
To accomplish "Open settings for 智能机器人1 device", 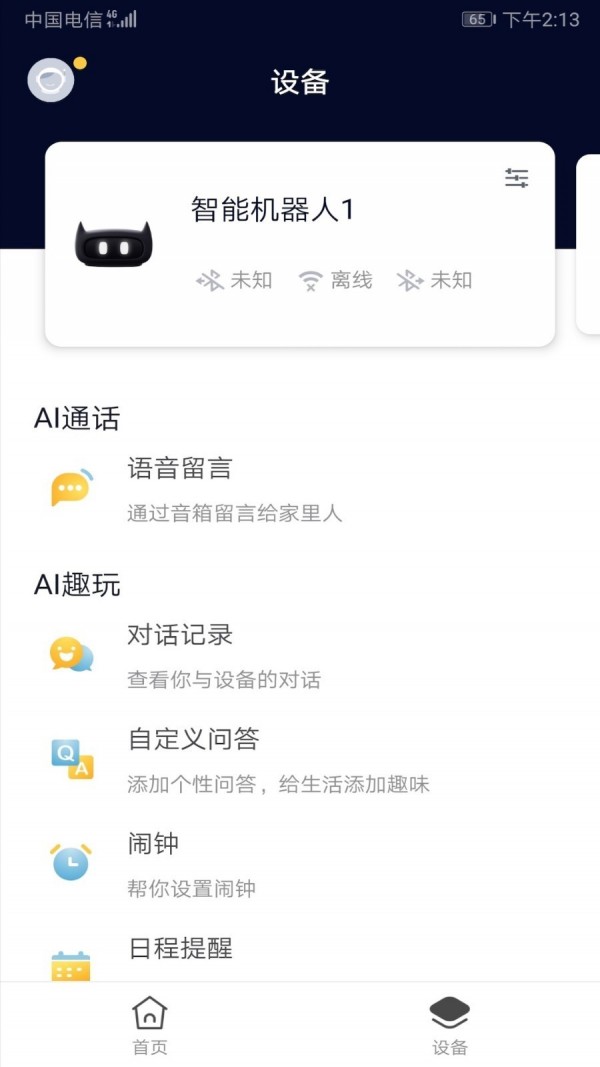I will click(x=516, y=179).
